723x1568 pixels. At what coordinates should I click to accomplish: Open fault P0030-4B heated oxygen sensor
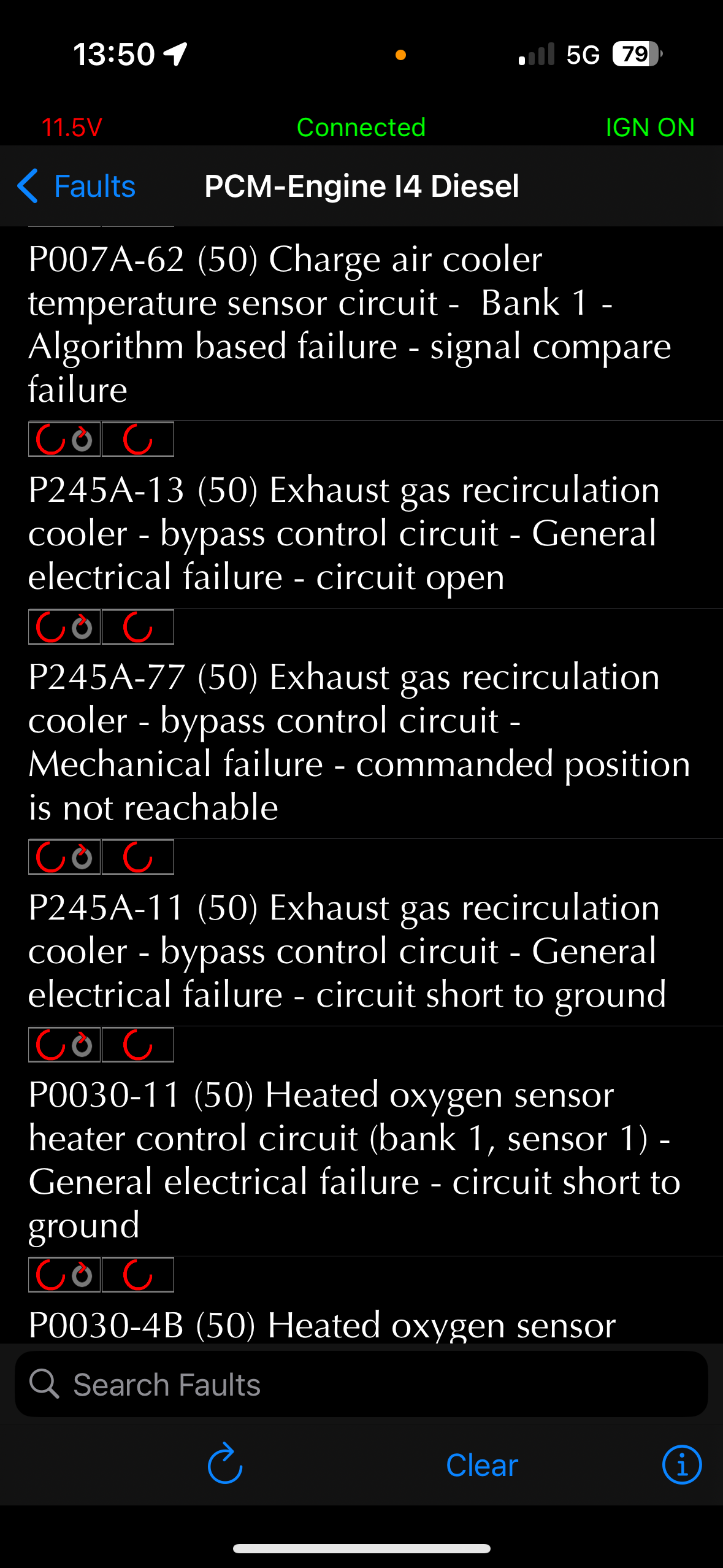361,1301
